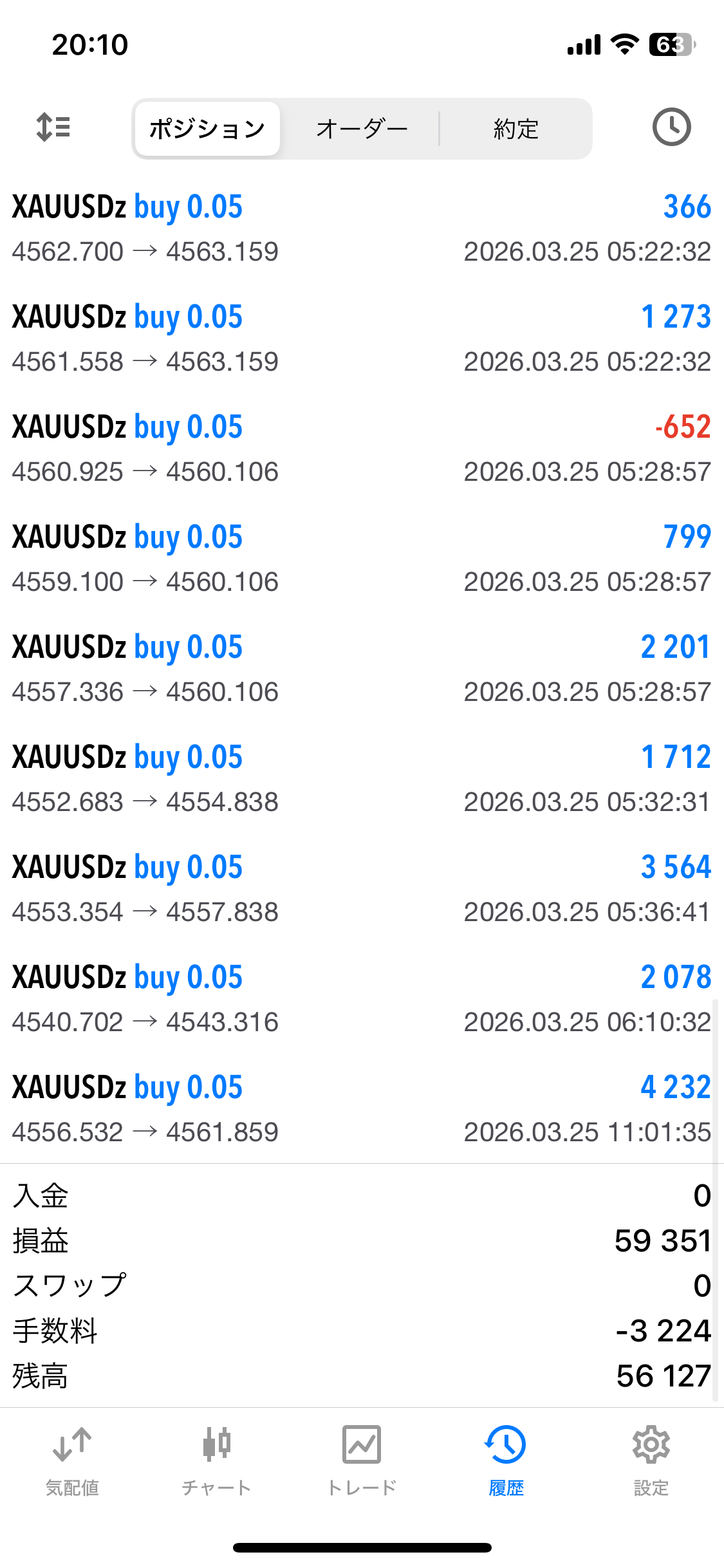Switch to the トレード tab
This screenshot has height=1568, width=724.
(x=362, y=1461)
